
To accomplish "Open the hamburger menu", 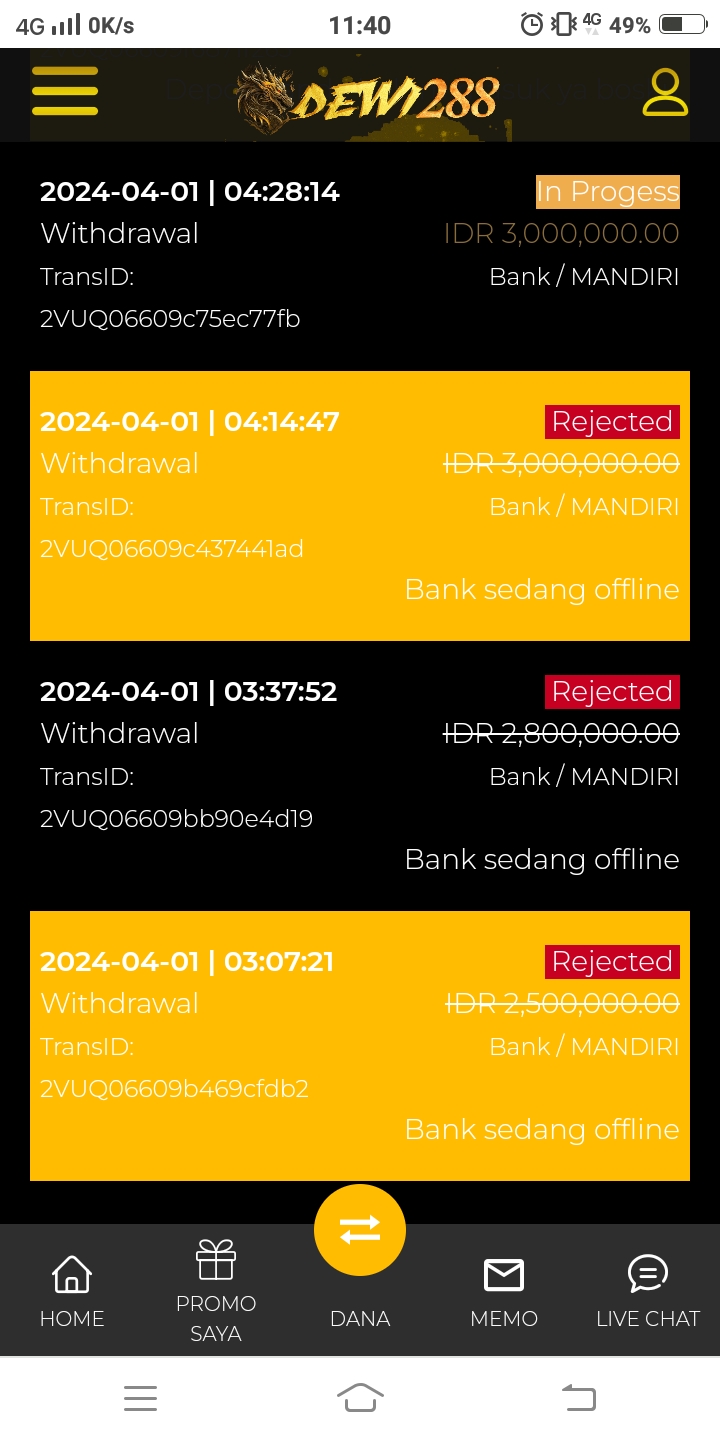I will pyautogui.click(x=65, y=91).
